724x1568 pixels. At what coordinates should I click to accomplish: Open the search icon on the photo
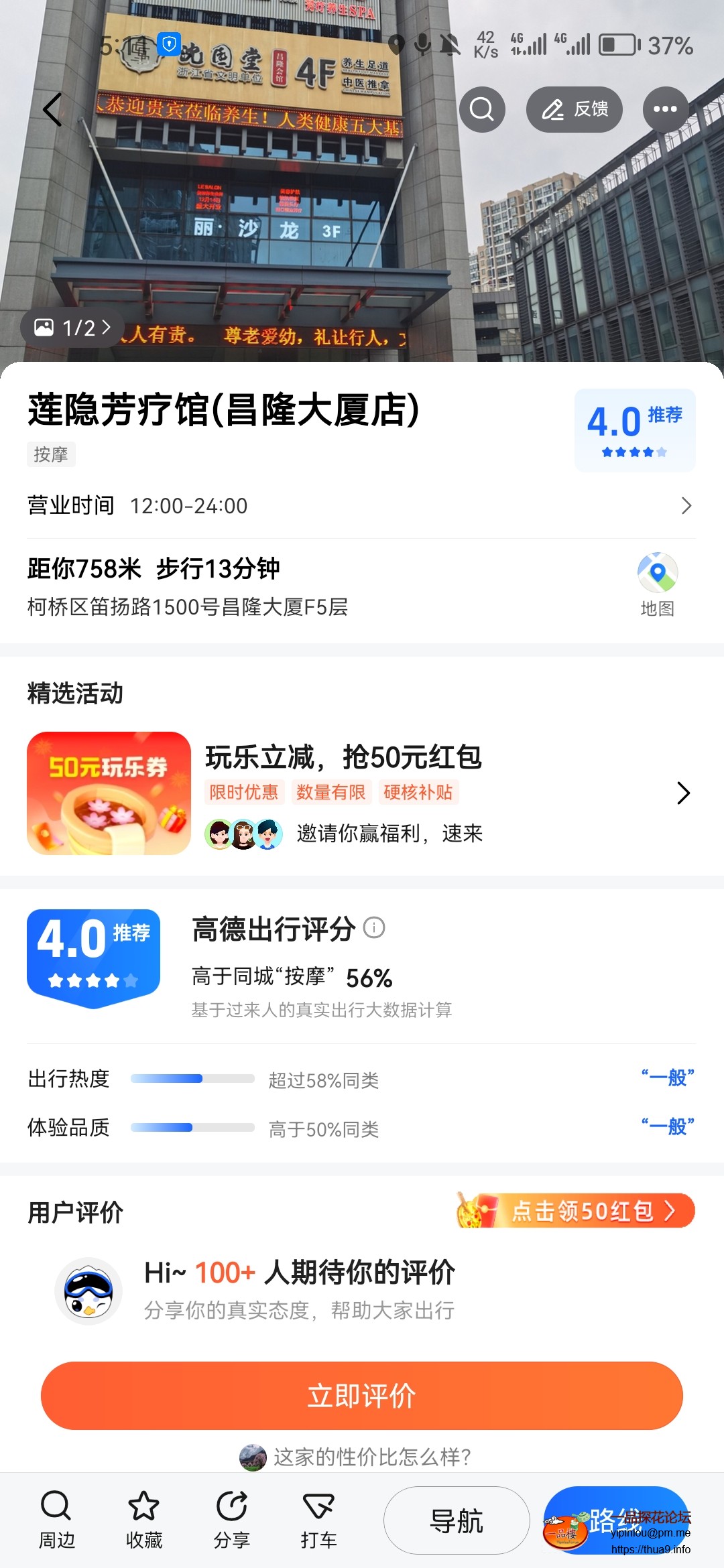coord(481,109)
